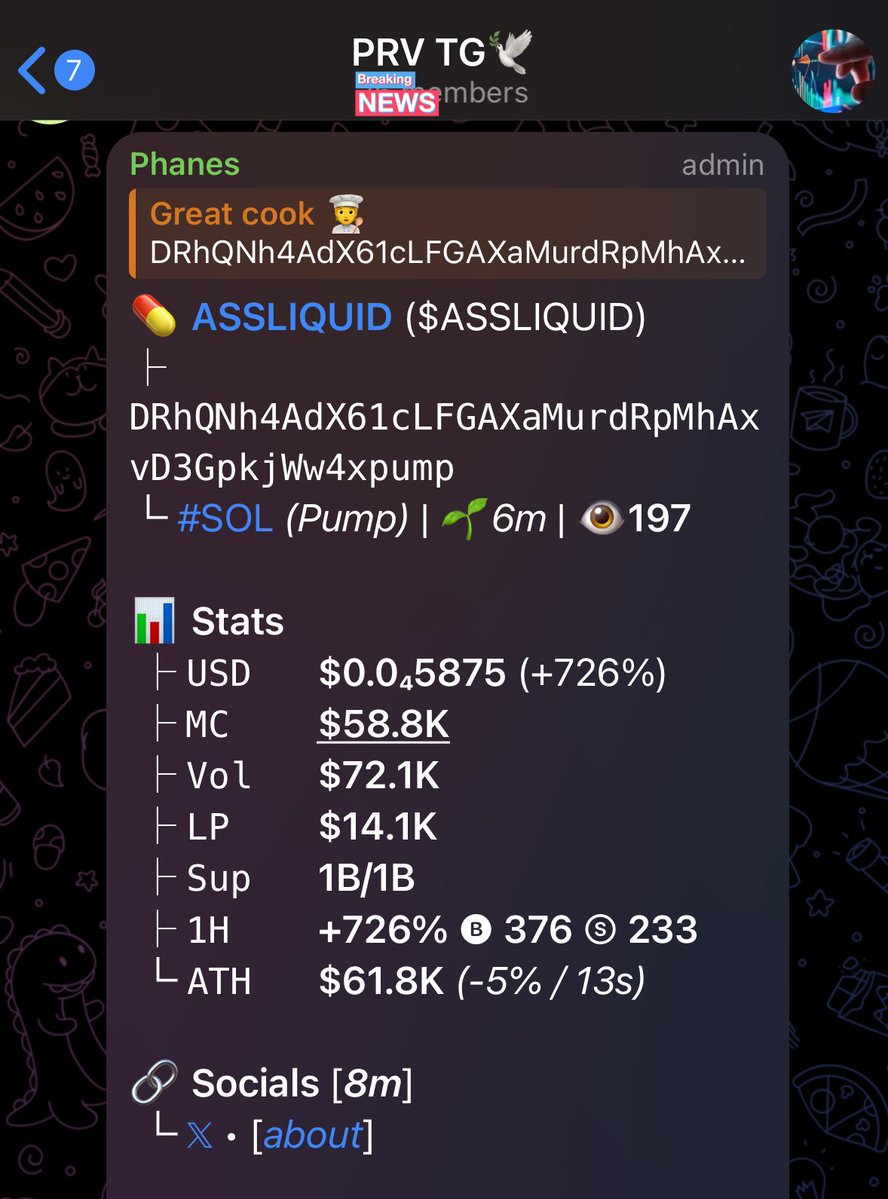View the sender profile for Phanes
The image size is (888, 1199).
(185, 164)
